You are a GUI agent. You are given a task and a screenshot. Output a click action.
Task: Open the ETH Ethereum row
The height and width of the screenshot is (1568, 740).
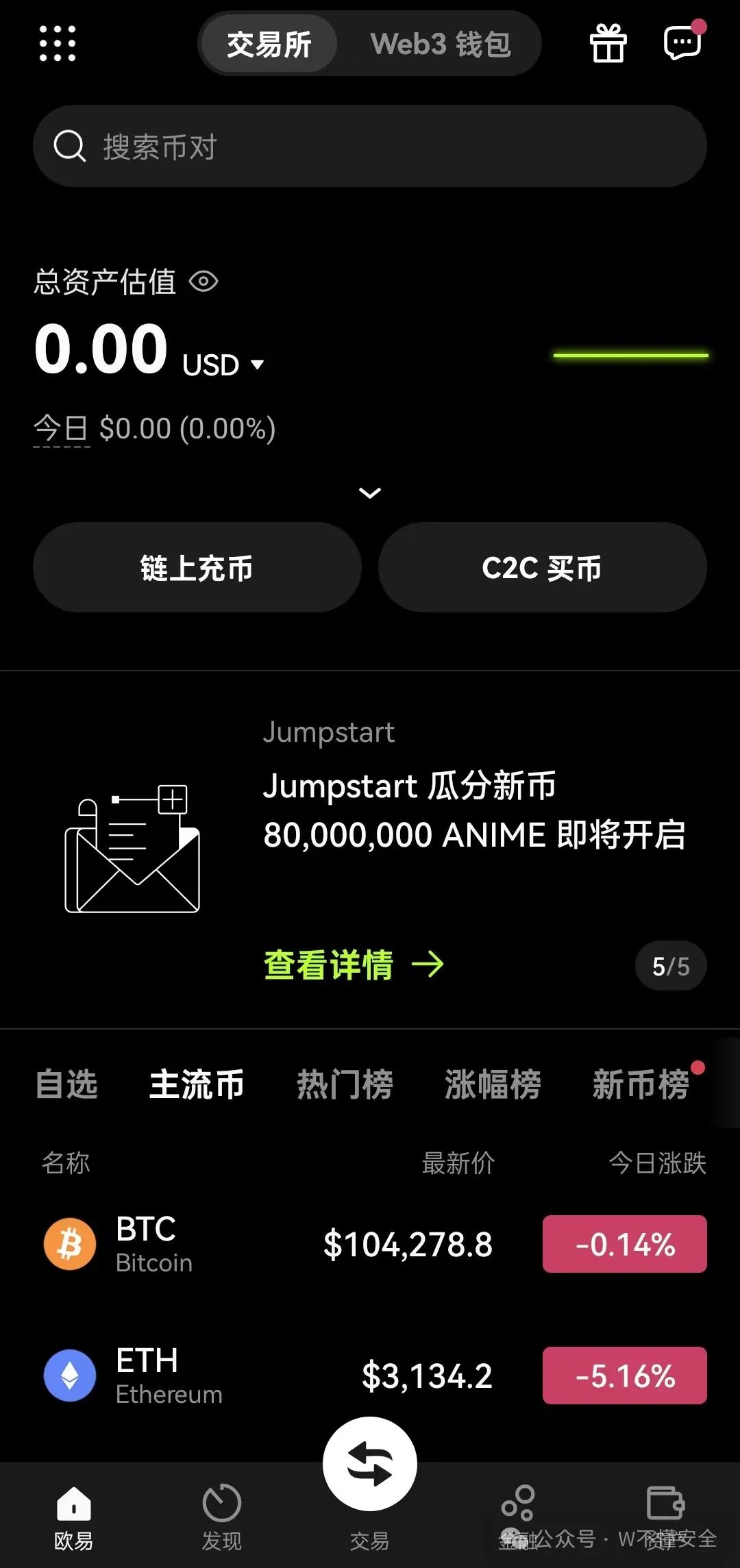click(274, 1376)
